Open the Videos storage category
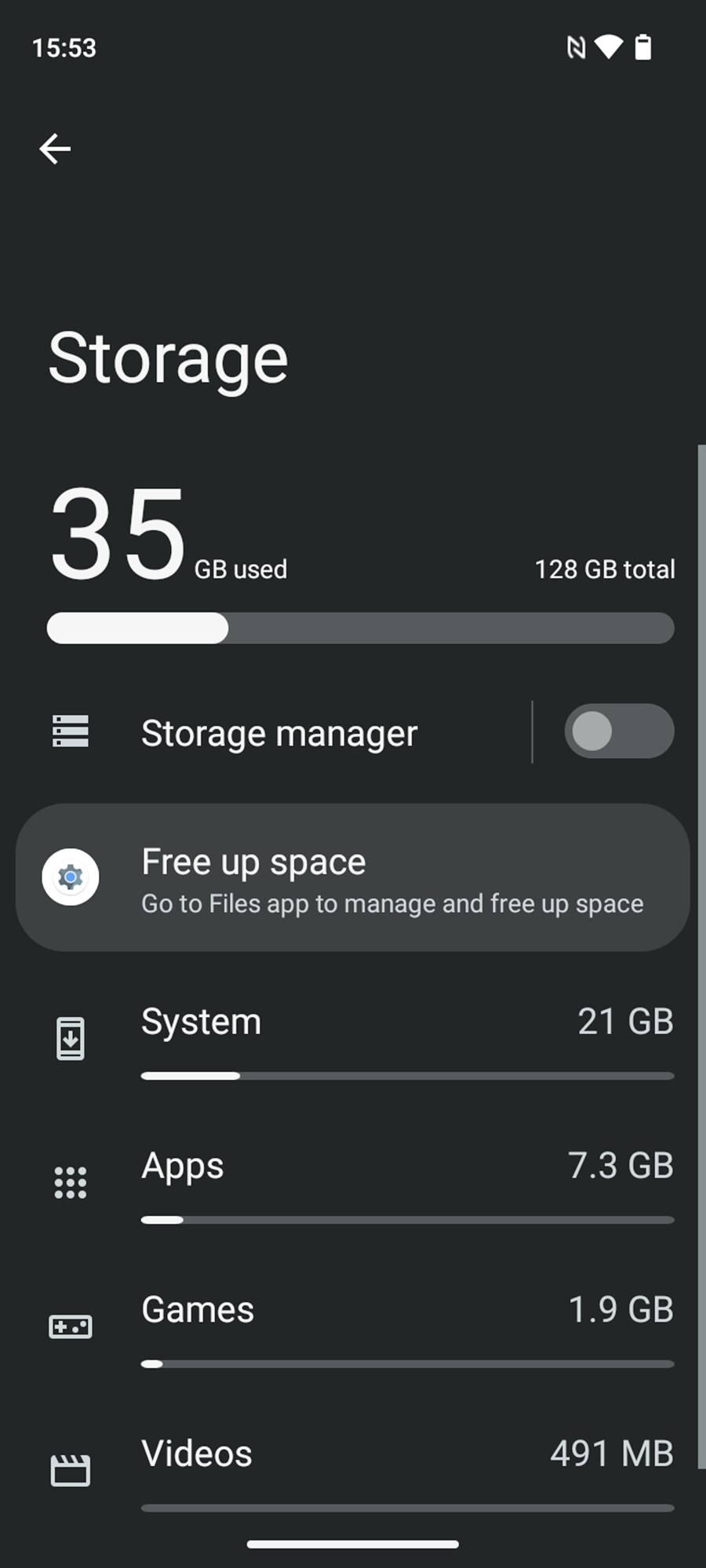 coord(353,1470)
